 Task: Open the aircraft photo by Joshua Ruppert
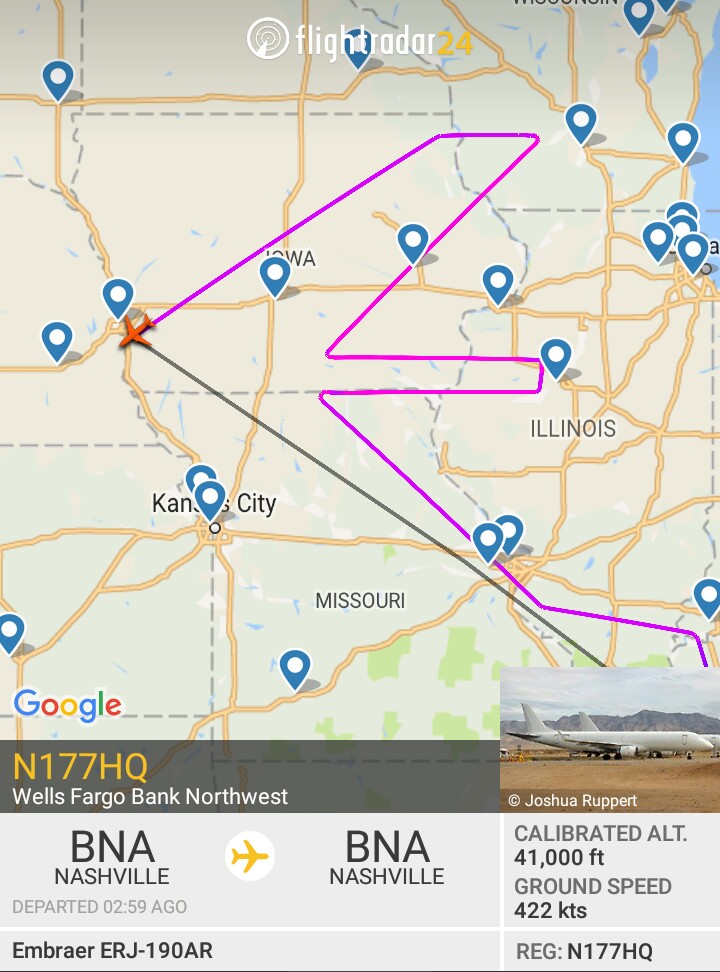[609, 739]
